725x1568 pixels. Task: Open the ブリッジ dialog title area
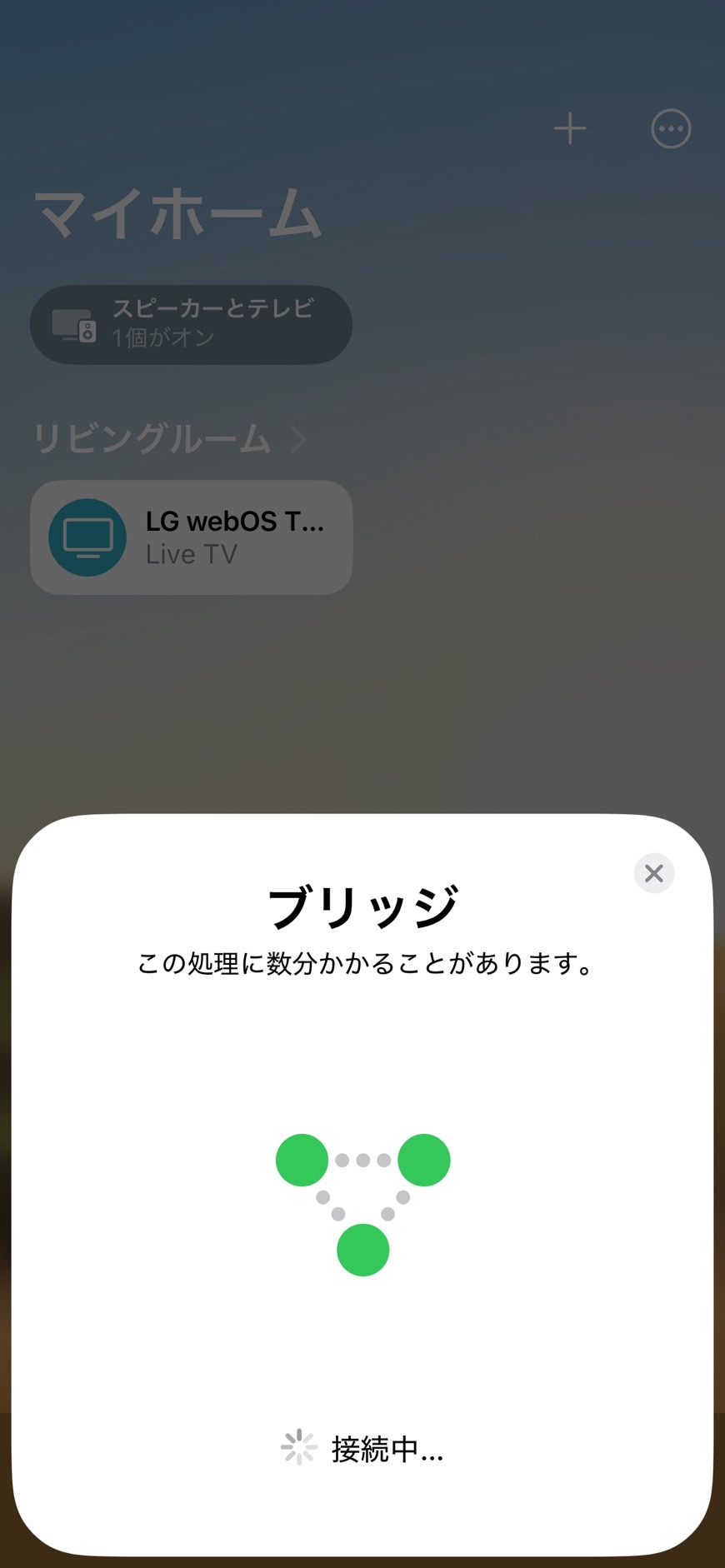click(362, 906)
